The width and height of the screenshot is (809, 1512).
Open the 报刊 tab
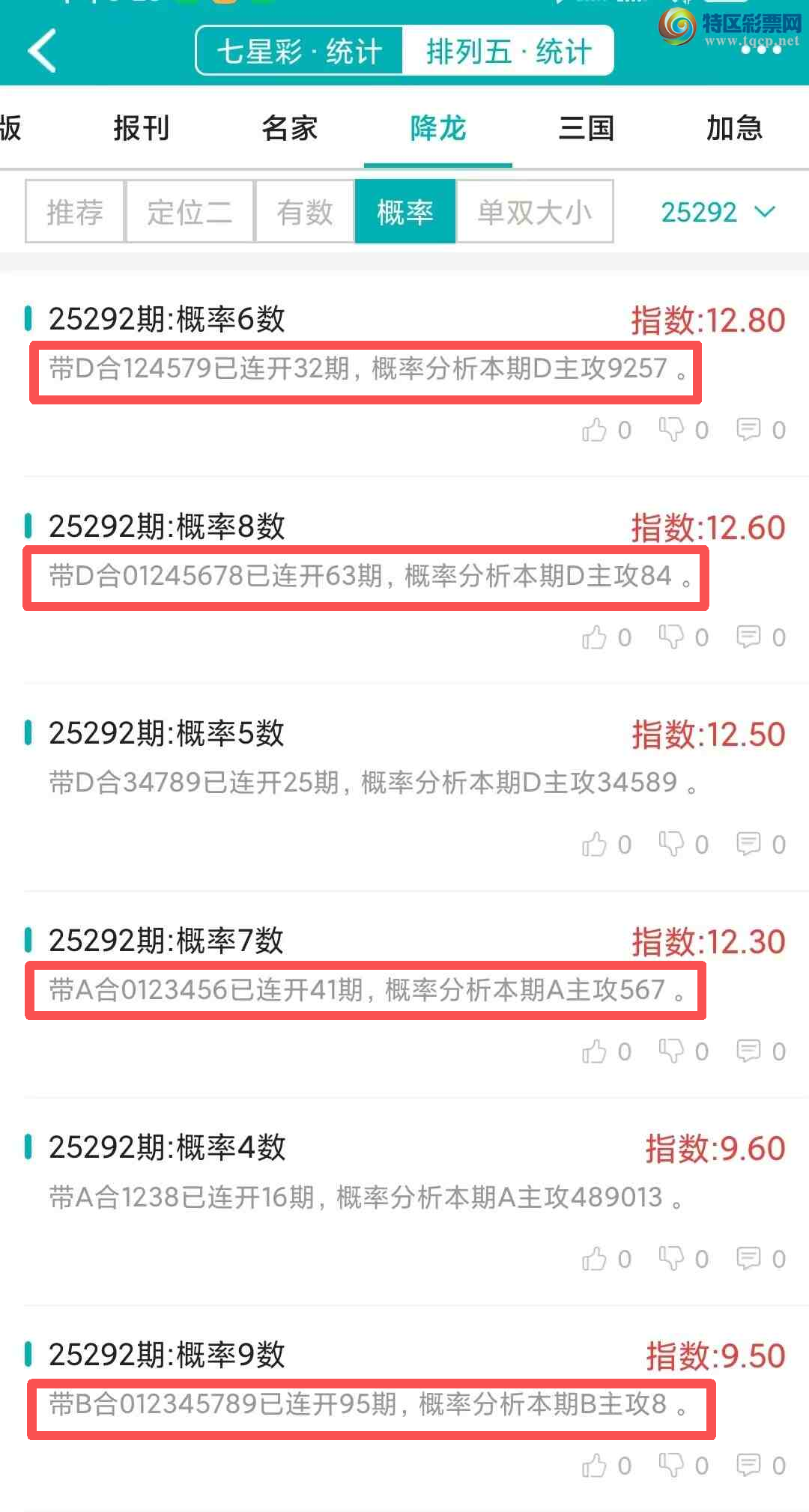click(141, 128)
